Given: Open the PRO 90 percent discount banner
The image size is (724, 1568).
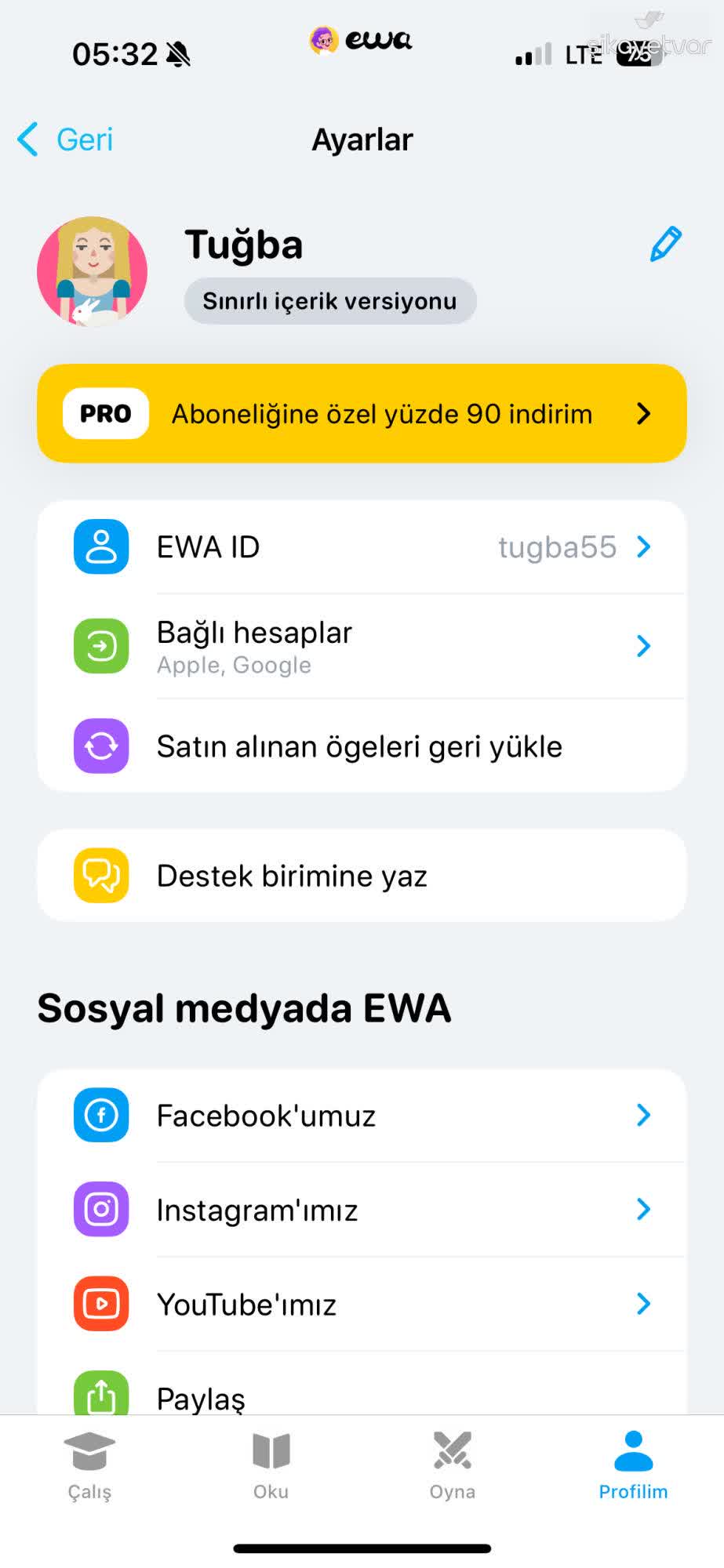Looking at the screenshot, I should [x=362, y=413].
